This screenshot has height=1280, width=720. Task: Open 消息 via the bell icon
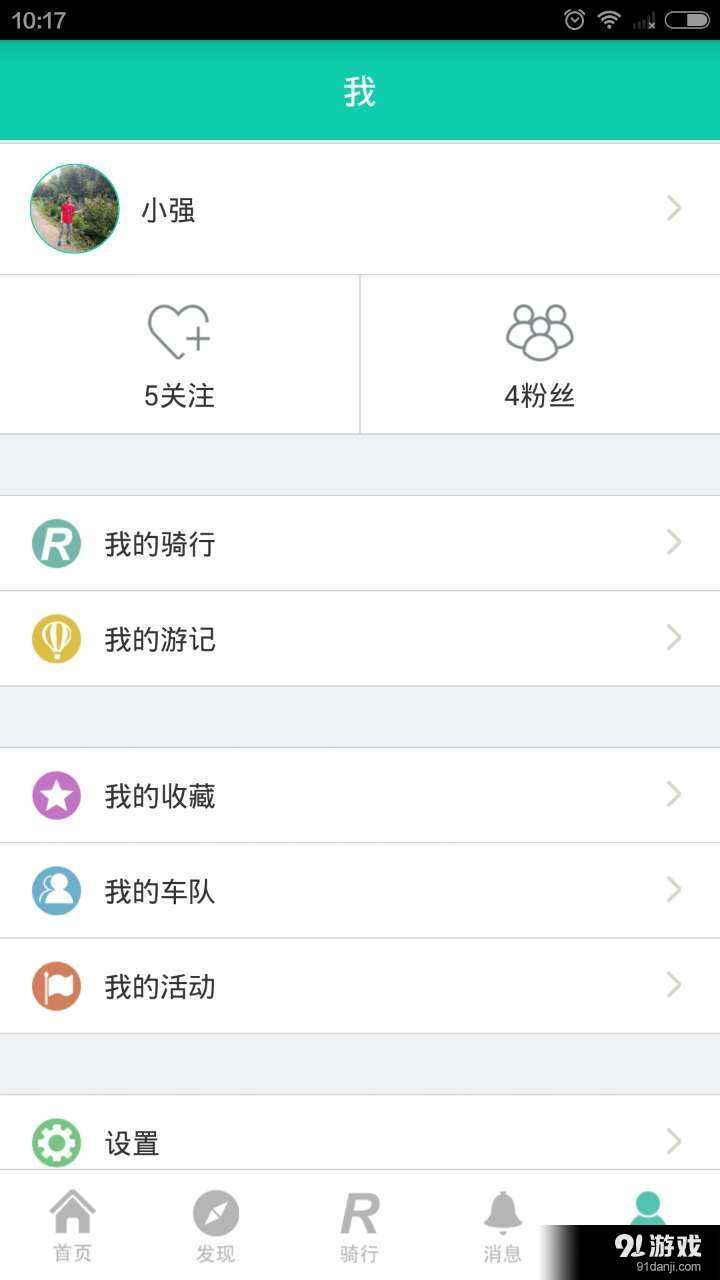[502, 1225]
